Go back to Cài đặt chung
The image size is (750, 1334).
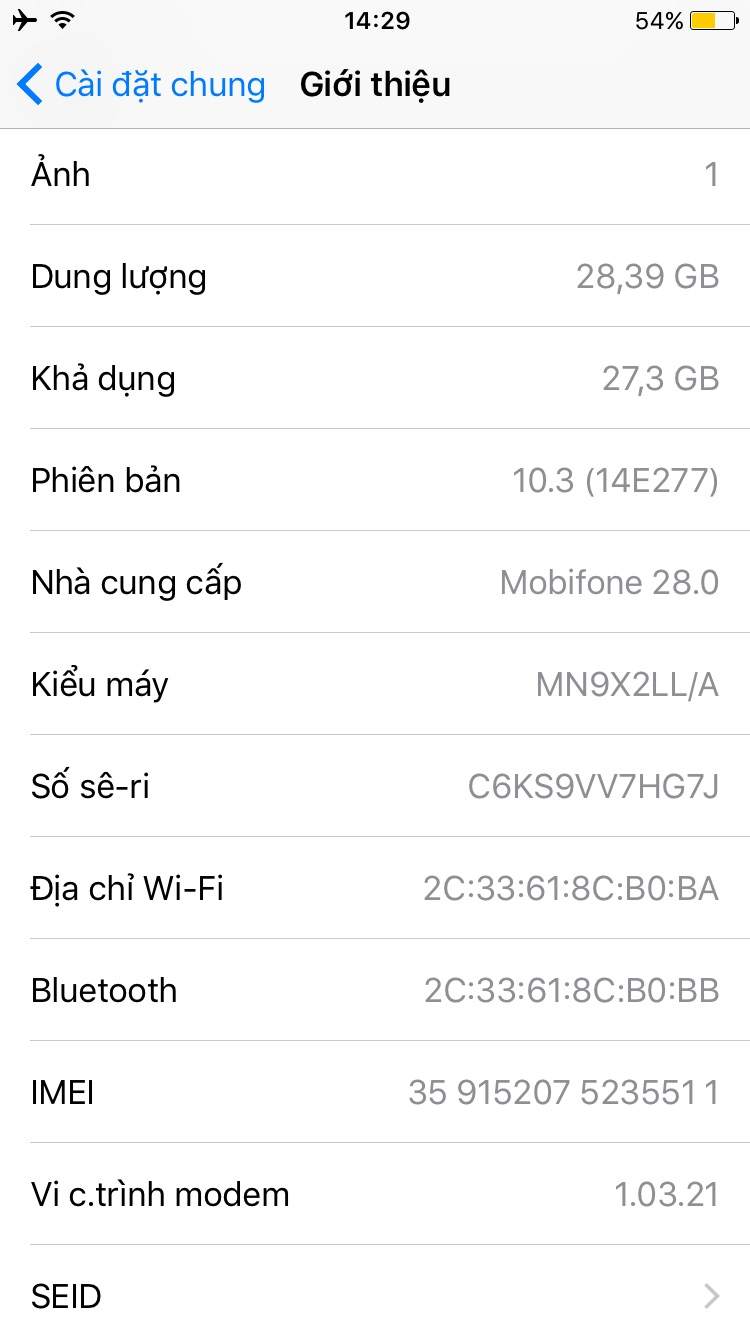click(140, 85)
